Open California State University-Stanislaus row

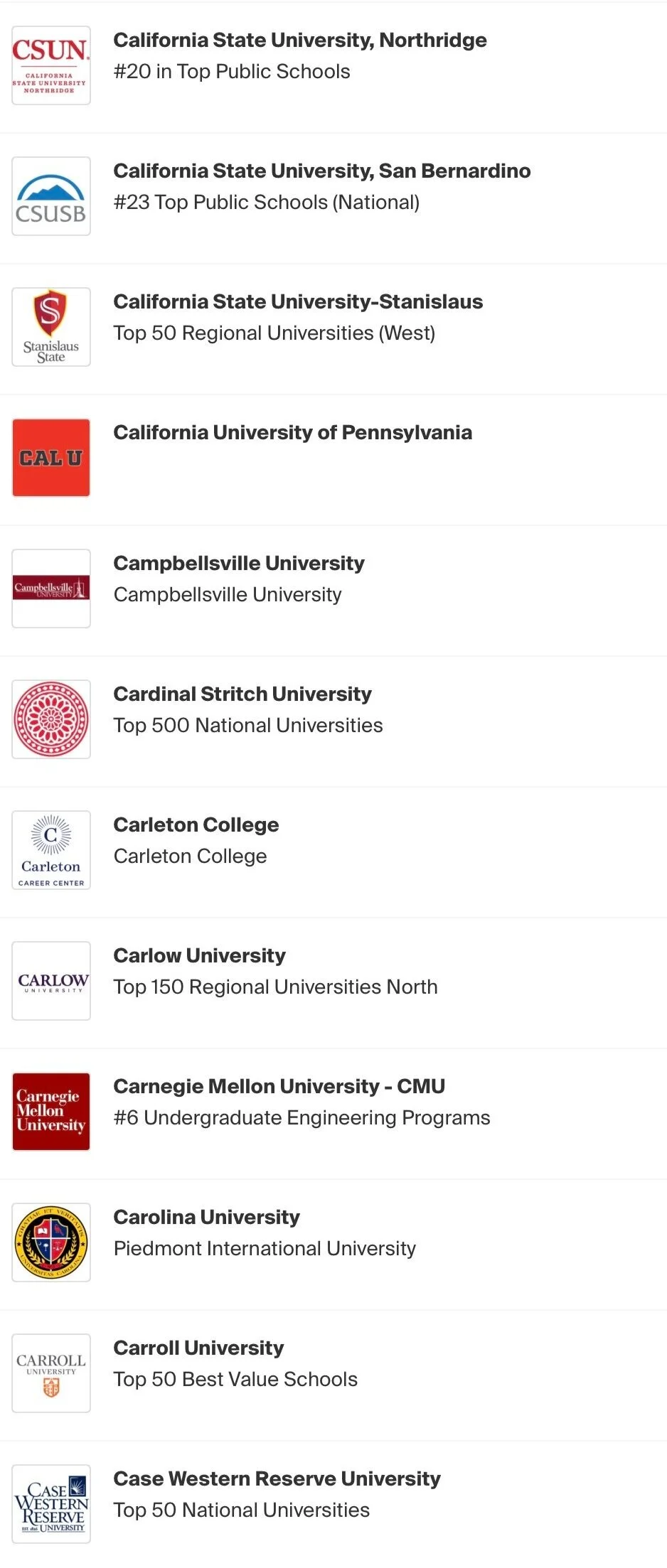(298, 302)
